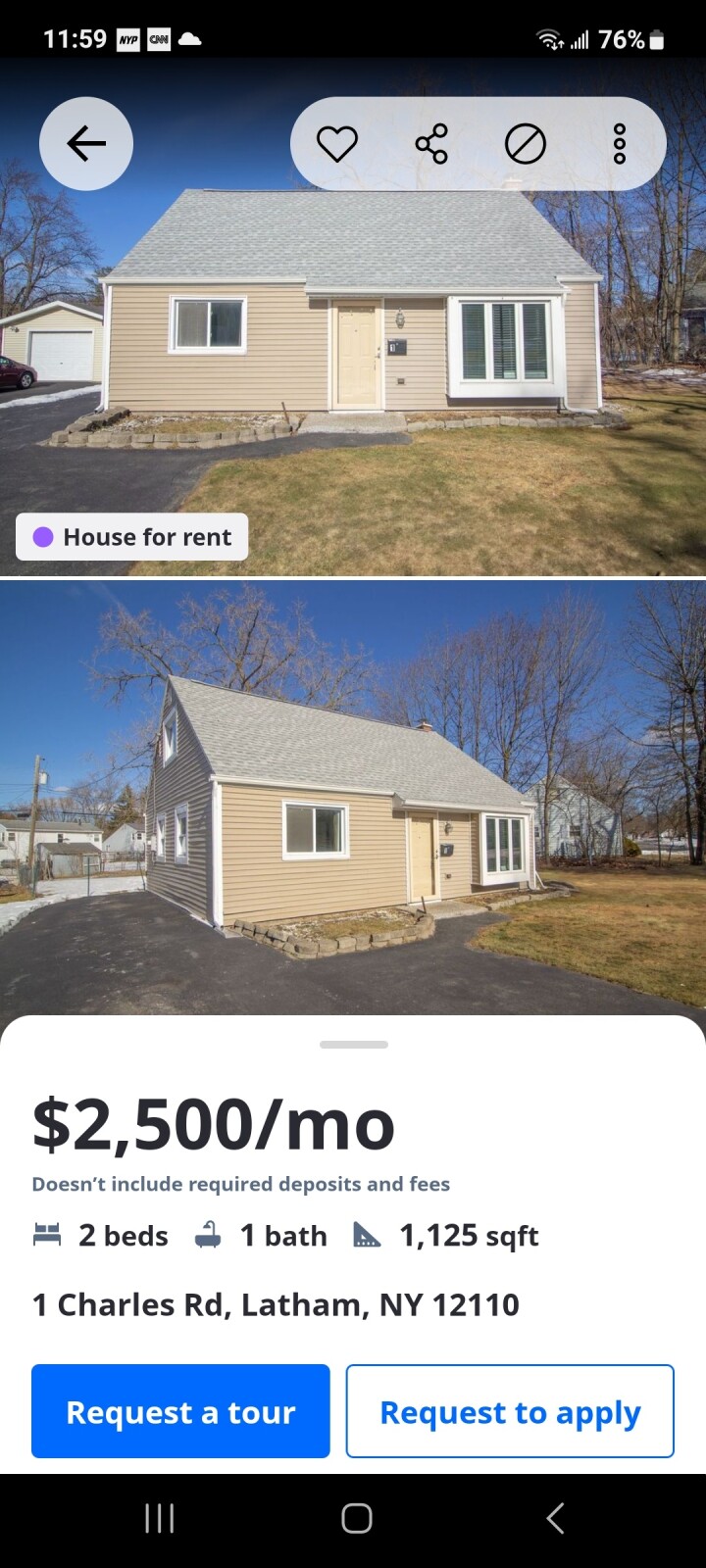Screen dimensions: 706x1568
Task: Open recent apps from the navigation bar
Action: (x=159, y=1518)
